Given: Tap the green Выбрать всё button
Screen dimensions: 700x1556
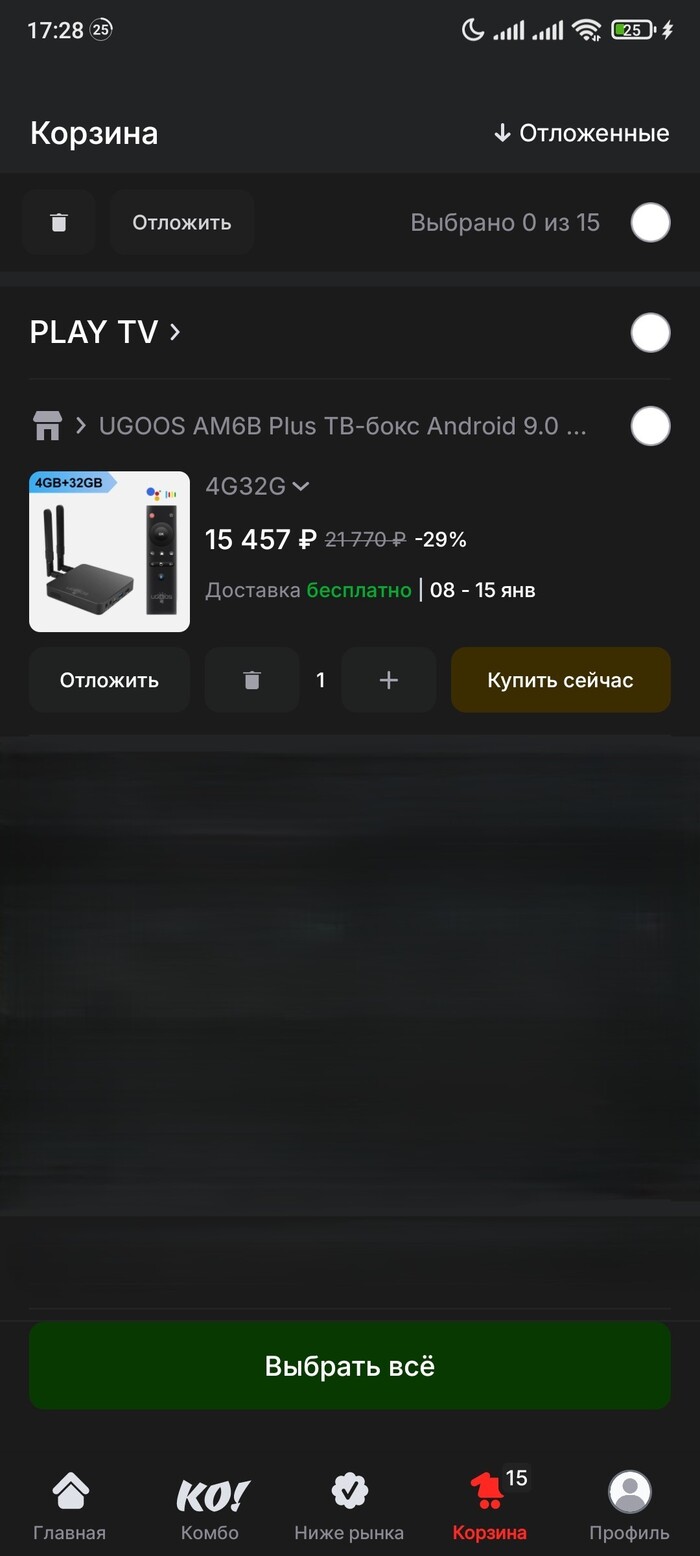Looking at the screenshot, I should point(350,1366).
